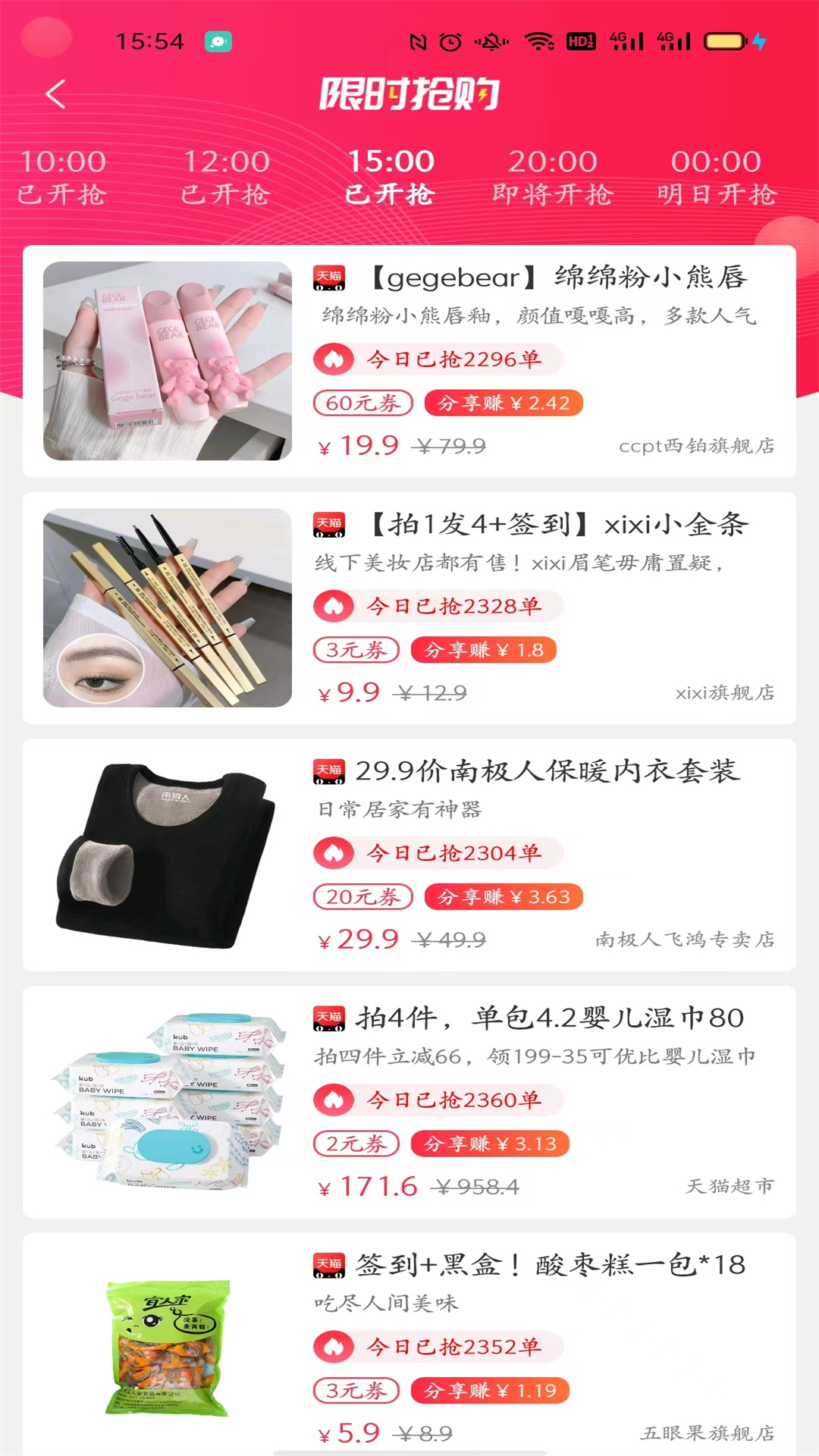Tap the flame icon showing 2328 orders
The height and width of the screenshot is (1456, 819).
334,607
